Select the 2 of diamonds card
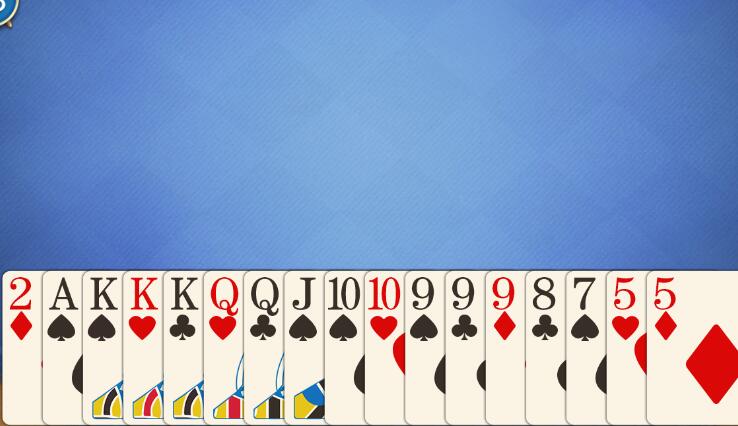 (21, 340)
